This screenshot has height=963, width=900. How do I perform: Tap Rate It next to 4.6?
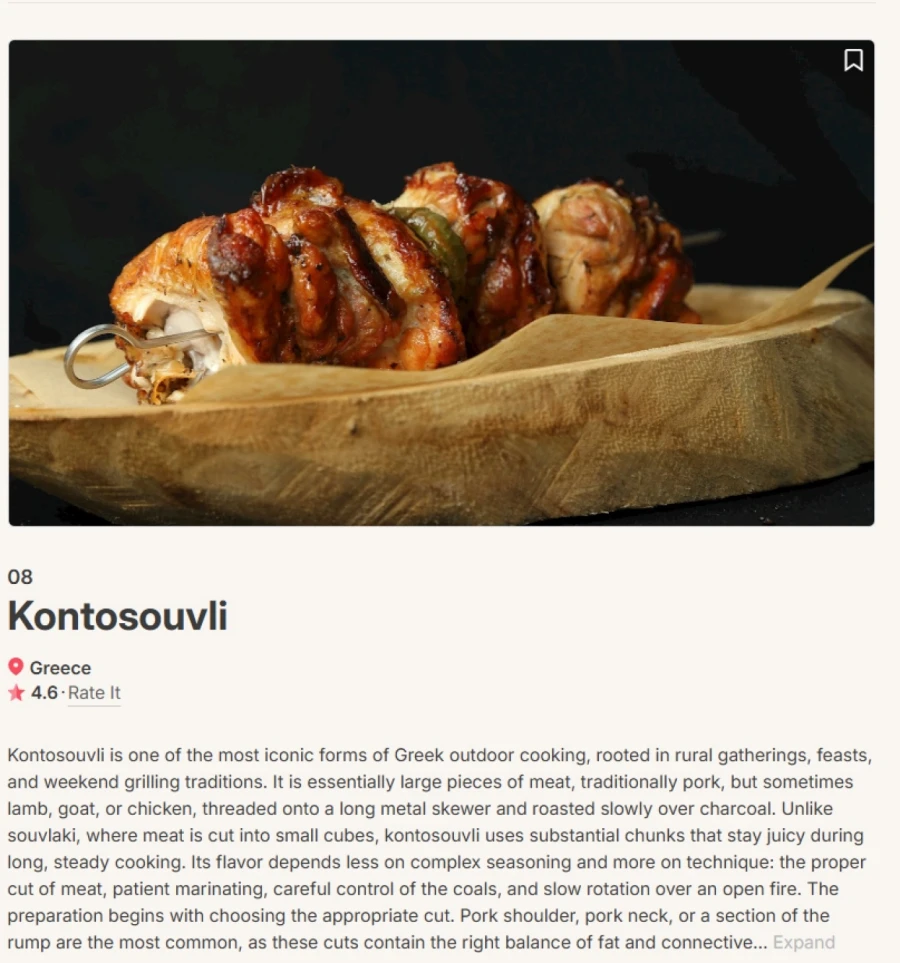(94, 693)
